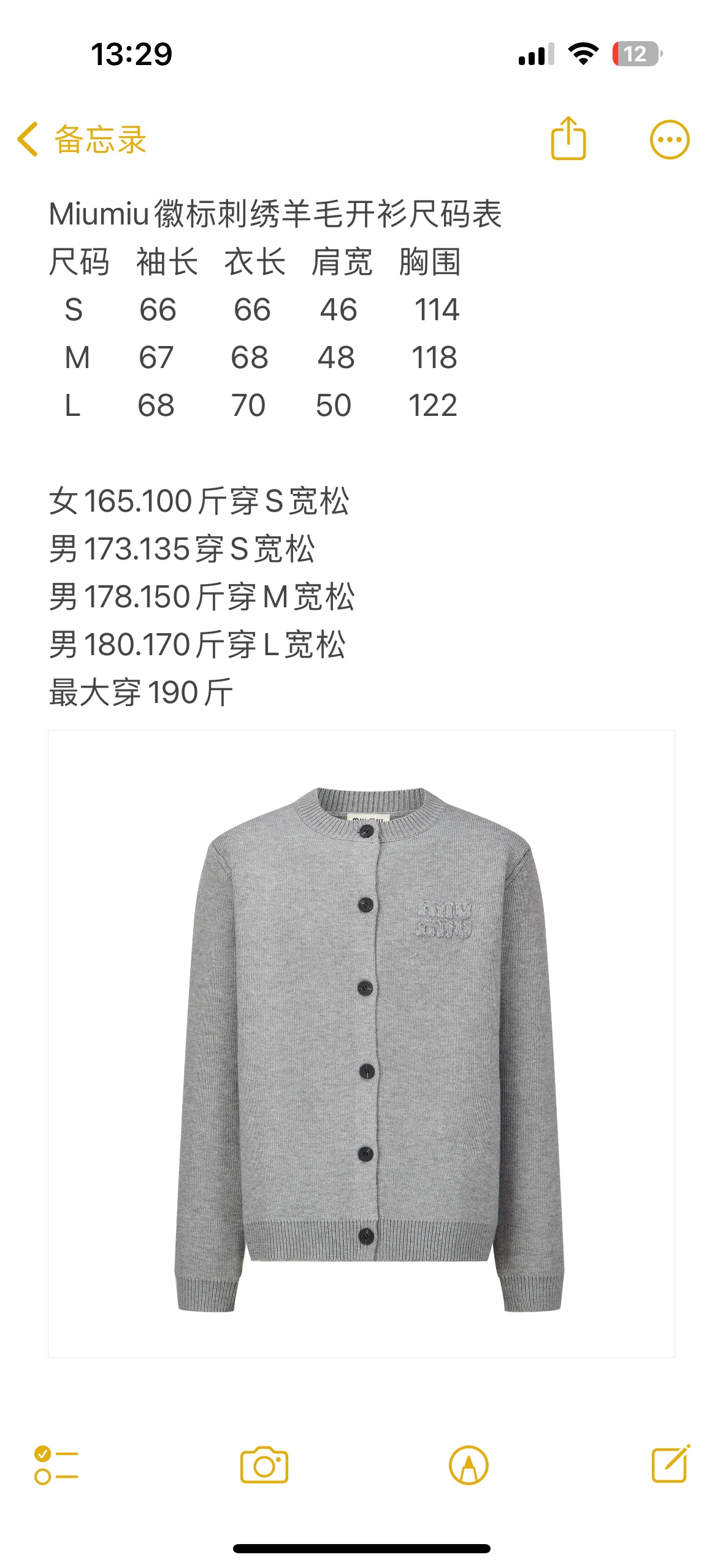Open the markup pen tool
The width and height of the screenshot is (723, 1568).
pos(469,1465)
